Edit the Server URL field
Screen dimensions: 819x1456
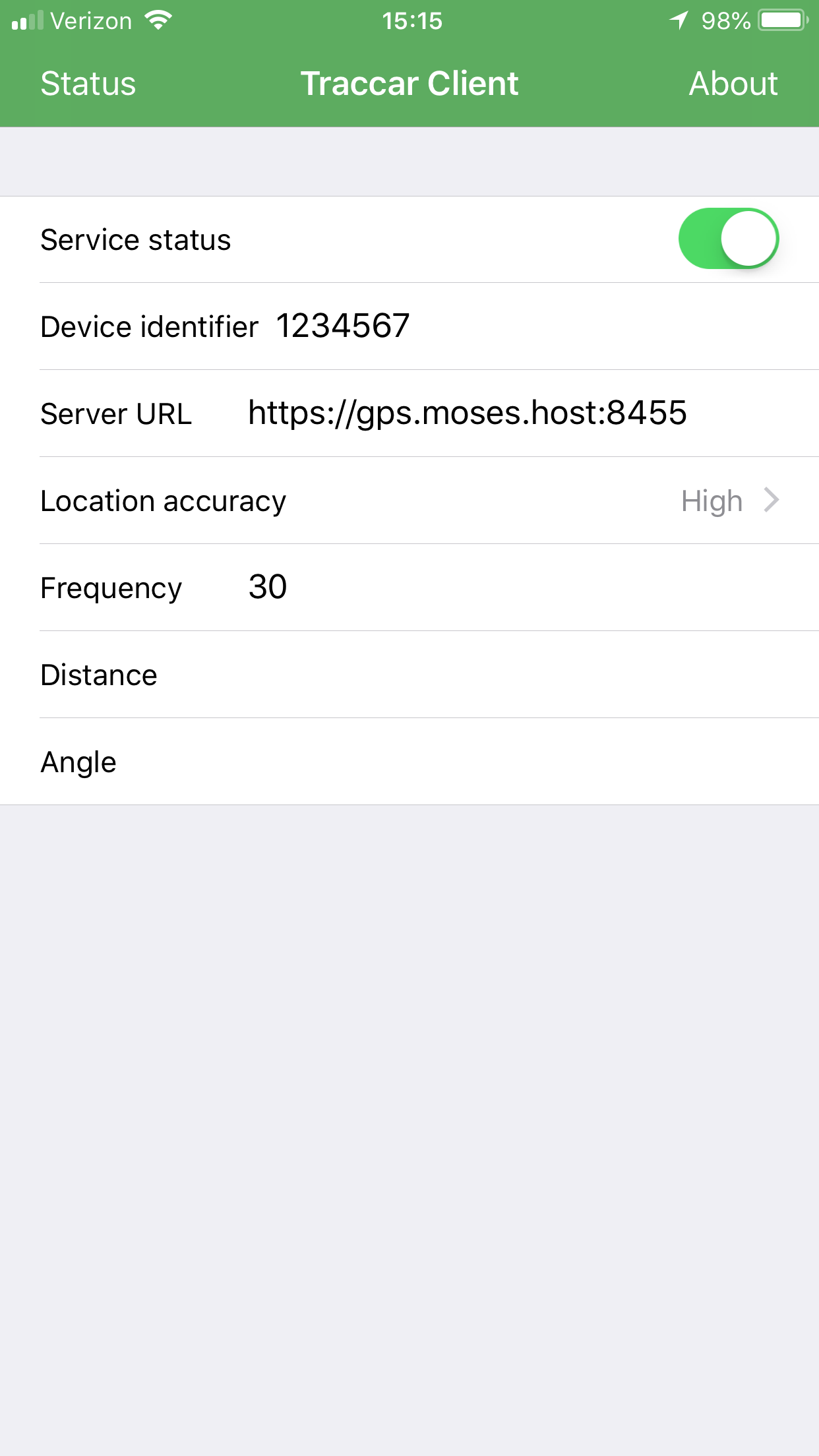tap(467, 413)
